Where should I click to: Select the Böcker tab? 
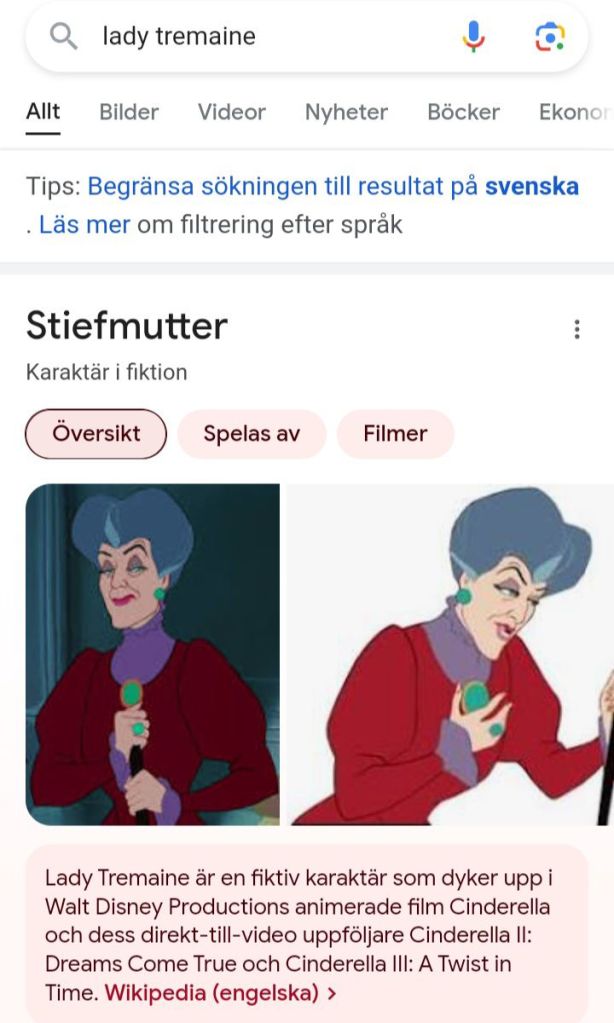(463, 112)
